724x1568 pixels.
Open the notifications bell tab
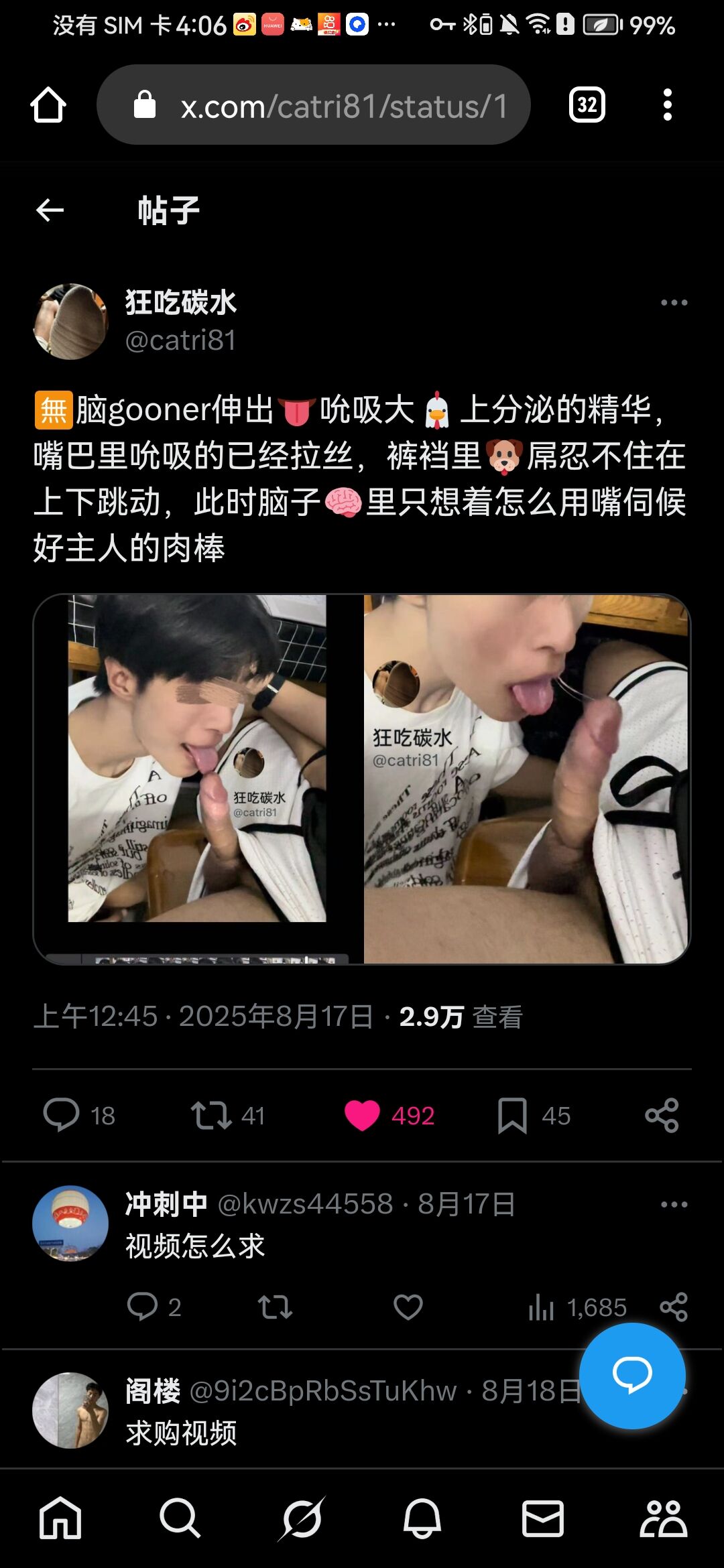click(x=422, y=1518)
